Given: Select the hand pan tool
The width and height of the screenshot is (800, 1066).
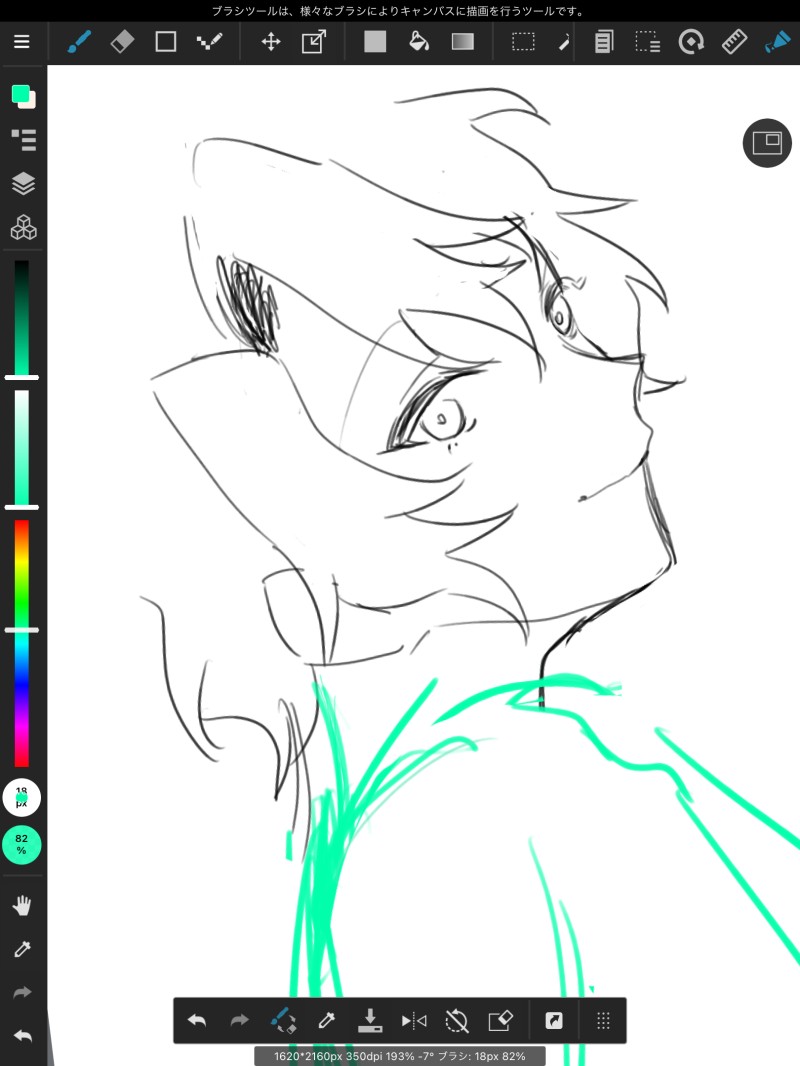Looking at the screenshot, I should [22, 906].
